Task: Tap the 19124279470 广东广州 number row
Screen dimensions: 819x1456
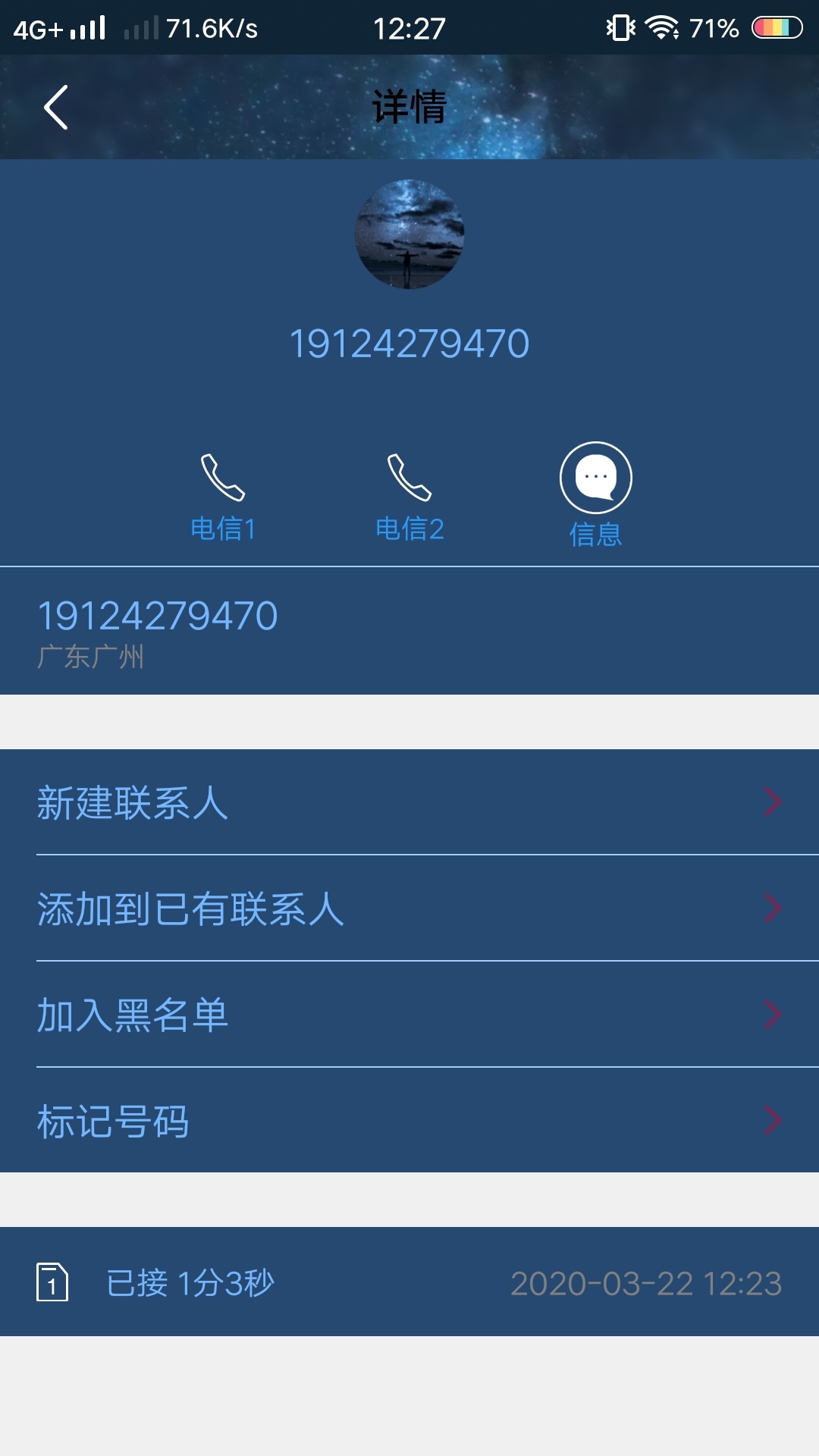Action: point(409,631)
